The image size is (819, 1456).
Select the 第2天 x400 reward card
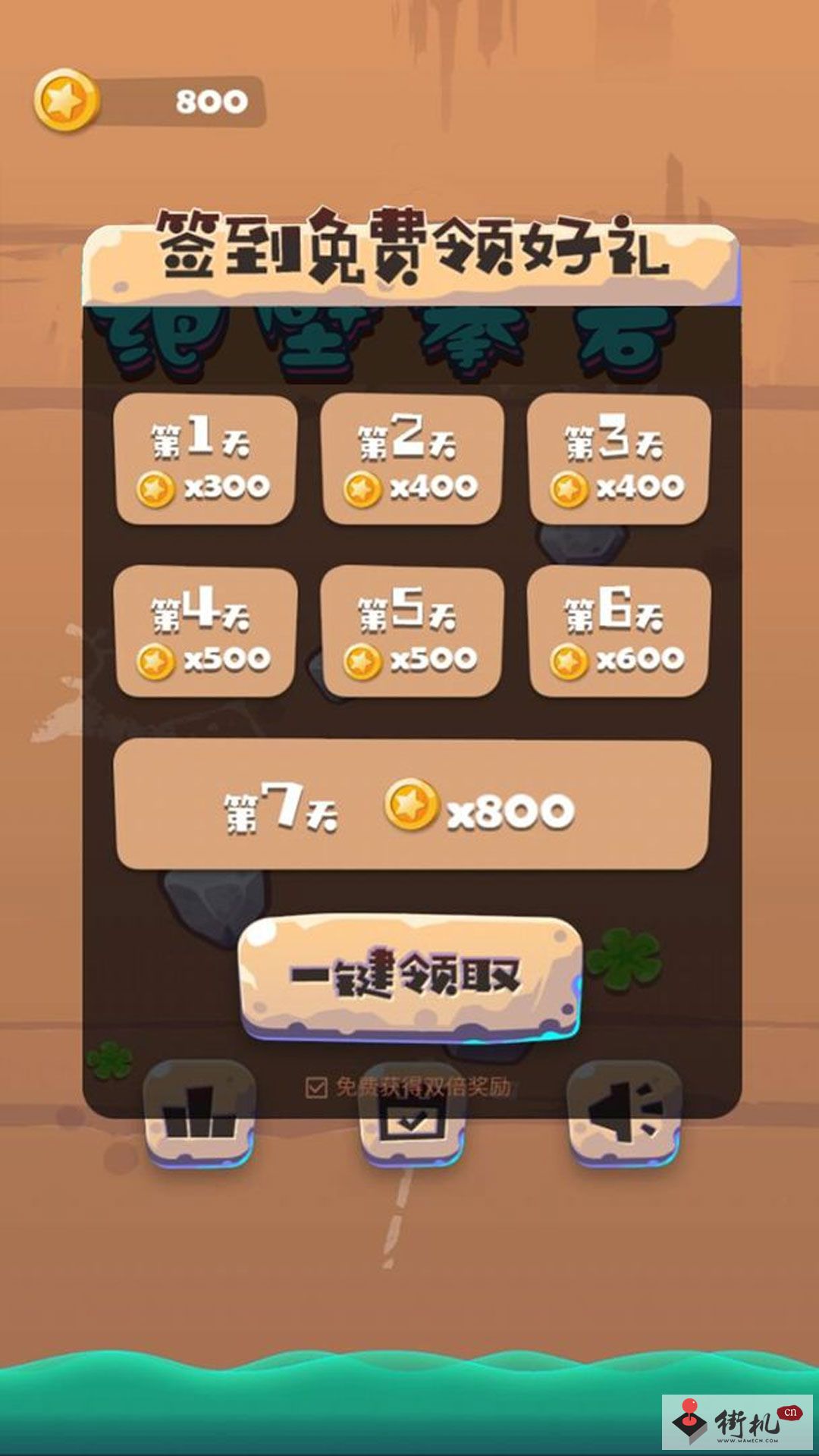point(412,460)
